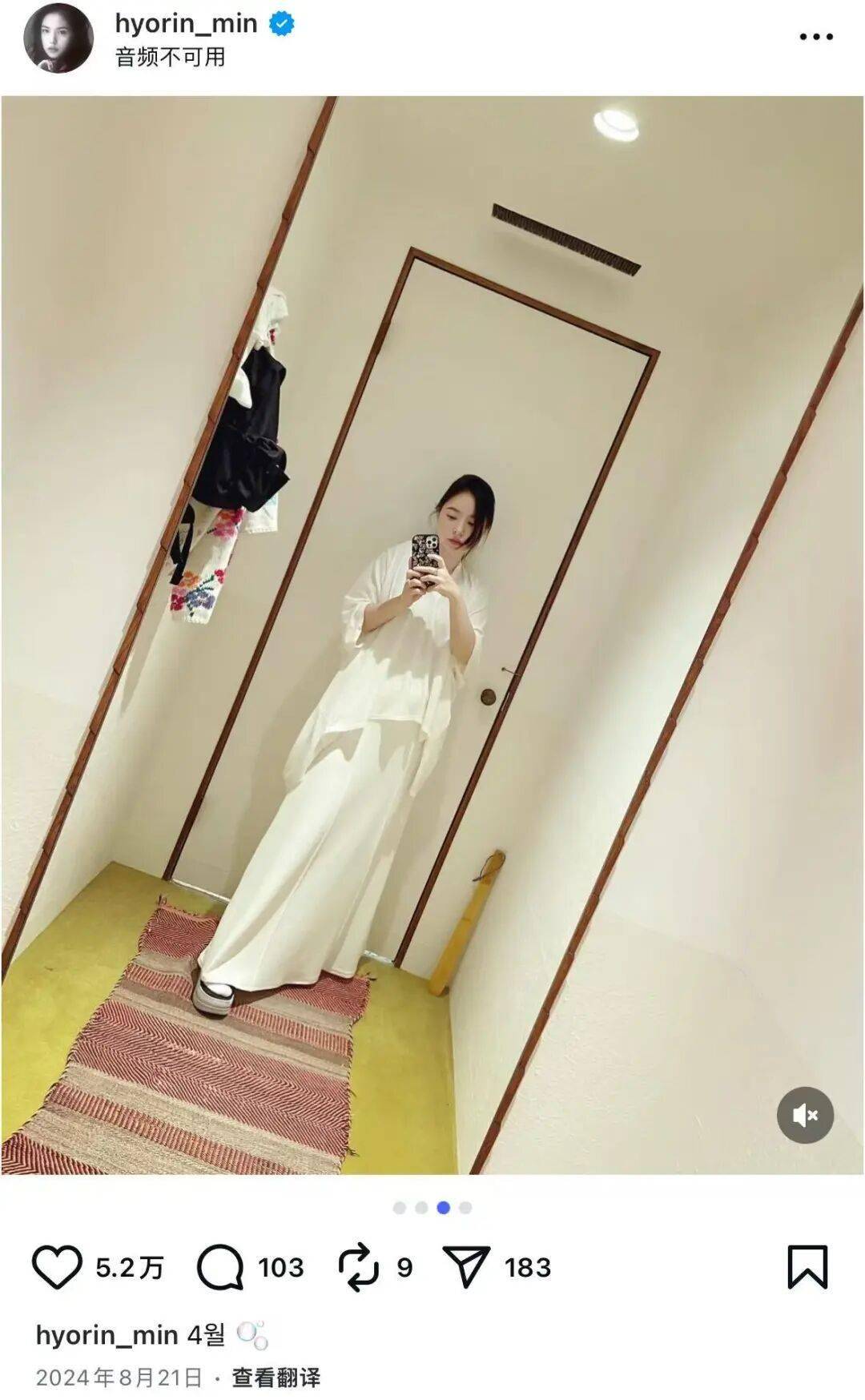Viewport: 865px width, 1400px height.
Task: Open the three-dot overflow menu
Action: point(816,37)
